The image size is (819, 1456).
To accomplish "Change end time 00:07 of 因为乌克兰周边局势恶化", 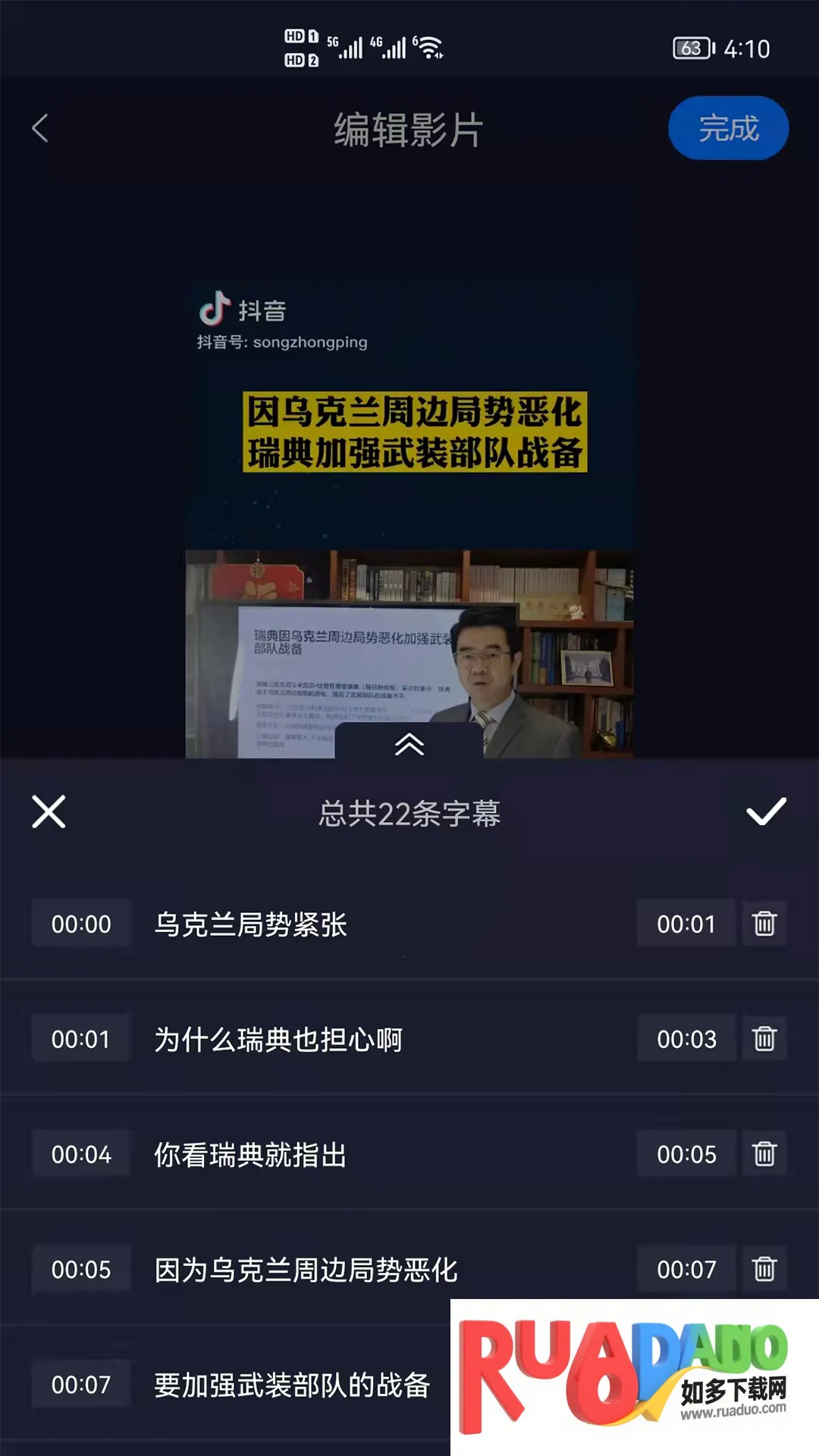I will point(686,1269).
